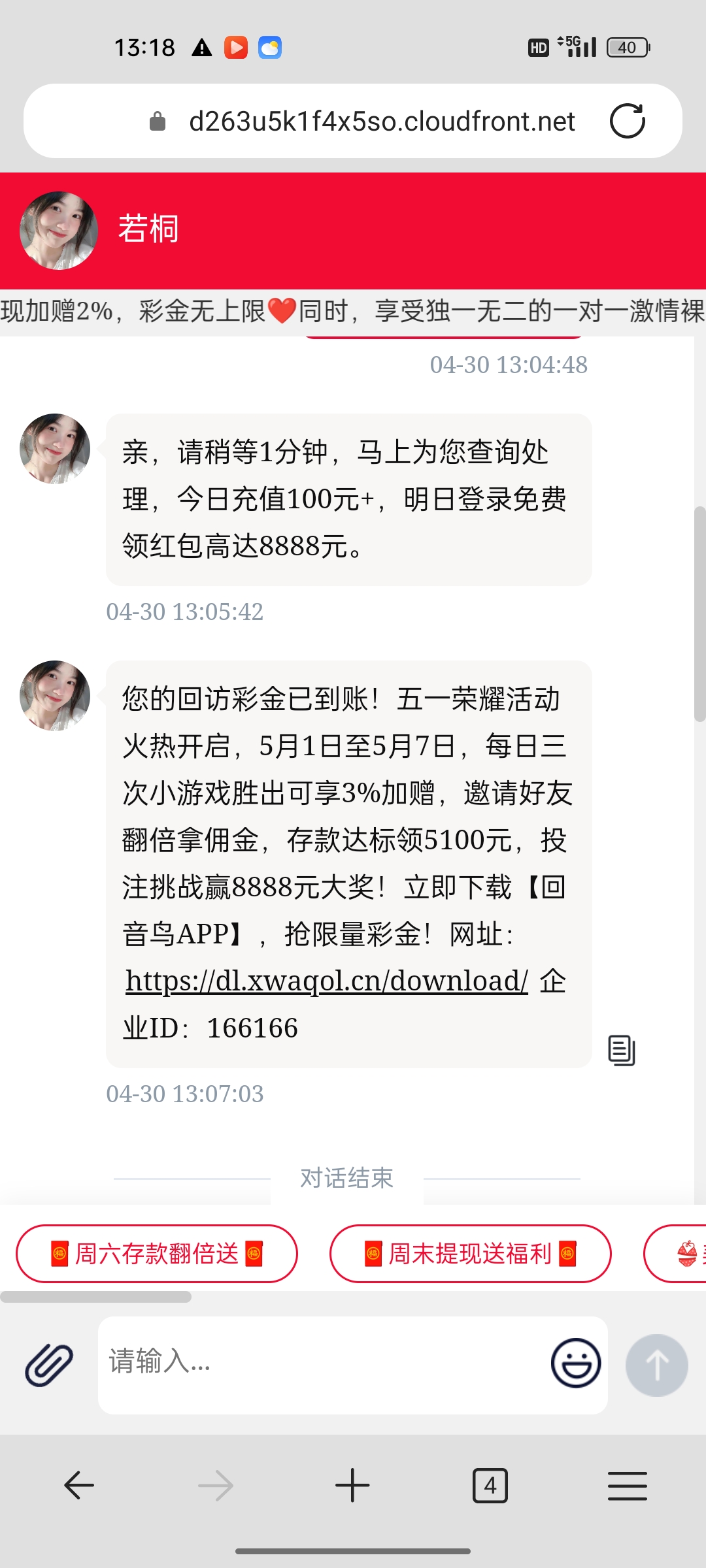This screenshot has width=706, height=1568.
Task: Go back with the browser back arrow
Action: (x=79, y=1486)
